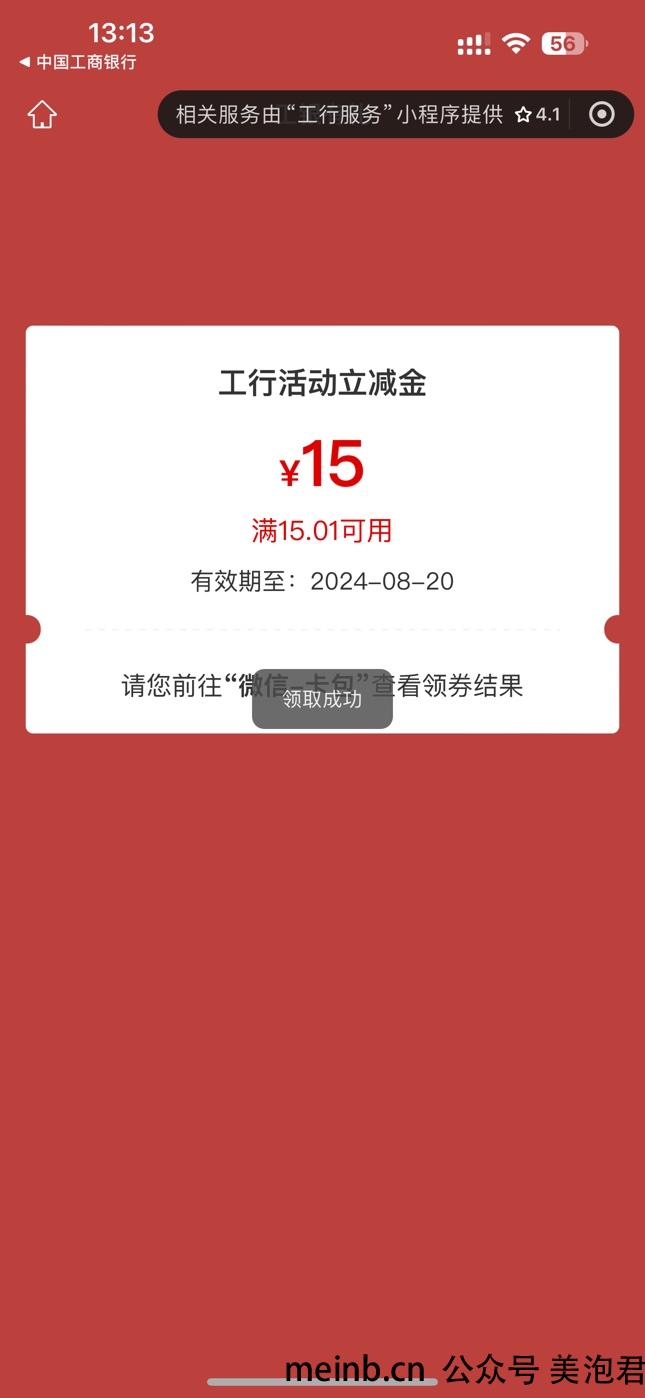Open the 工行活动立减金 ¥15 coupon card
The height and width of the screenshot is (1398, 645).
pos(322,529)
